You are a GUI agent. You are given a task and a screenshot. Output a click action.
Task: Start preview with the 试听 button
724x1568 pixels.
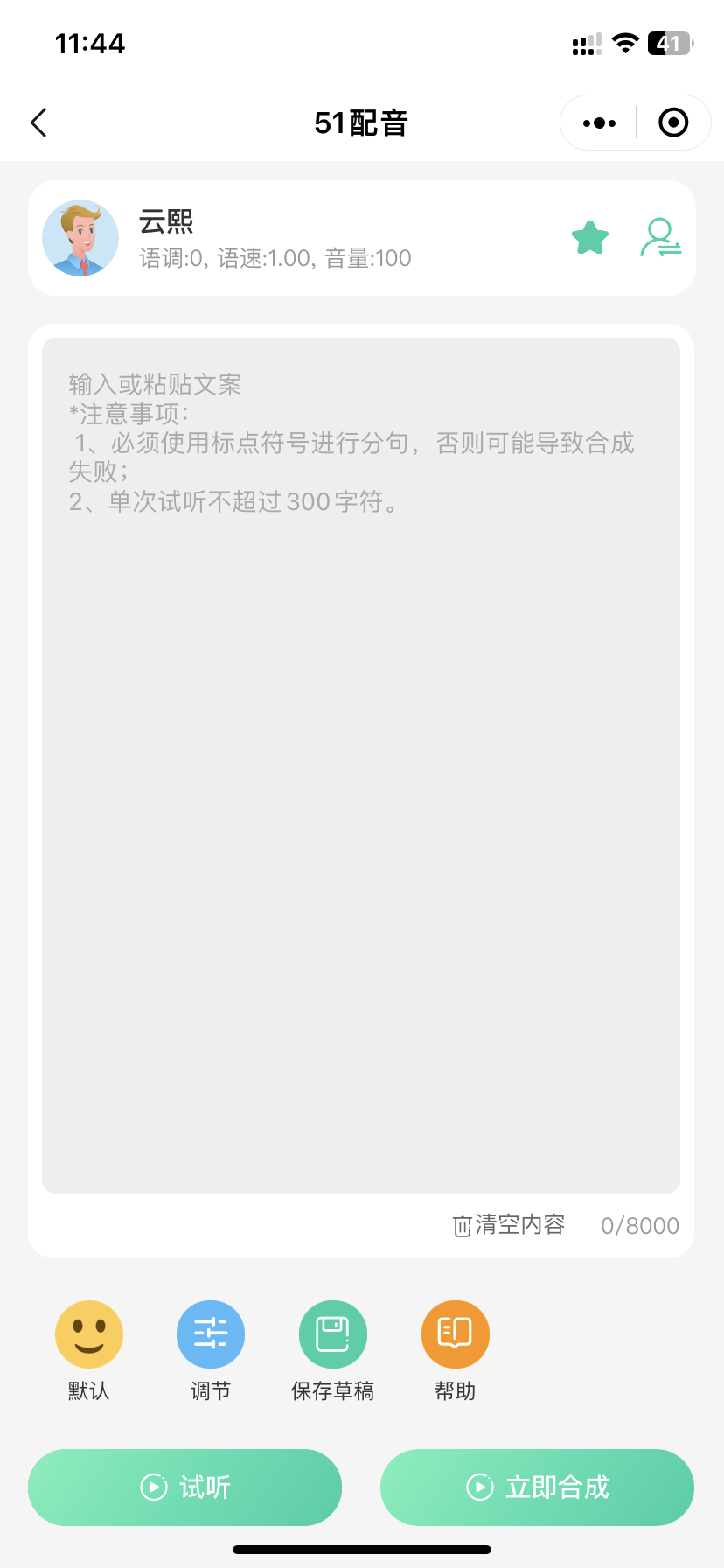pos(184,1487)
